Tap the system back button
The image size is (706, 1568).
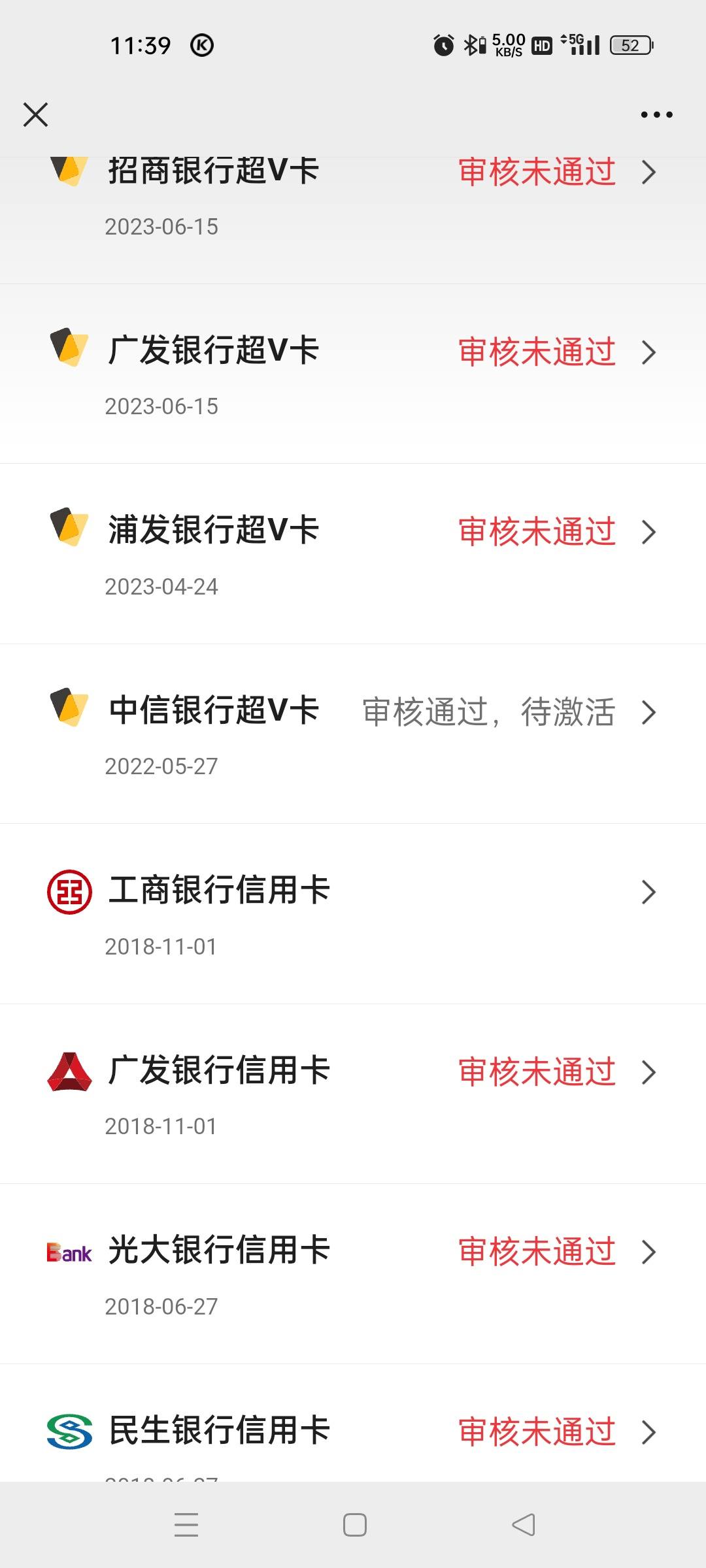523,1525
